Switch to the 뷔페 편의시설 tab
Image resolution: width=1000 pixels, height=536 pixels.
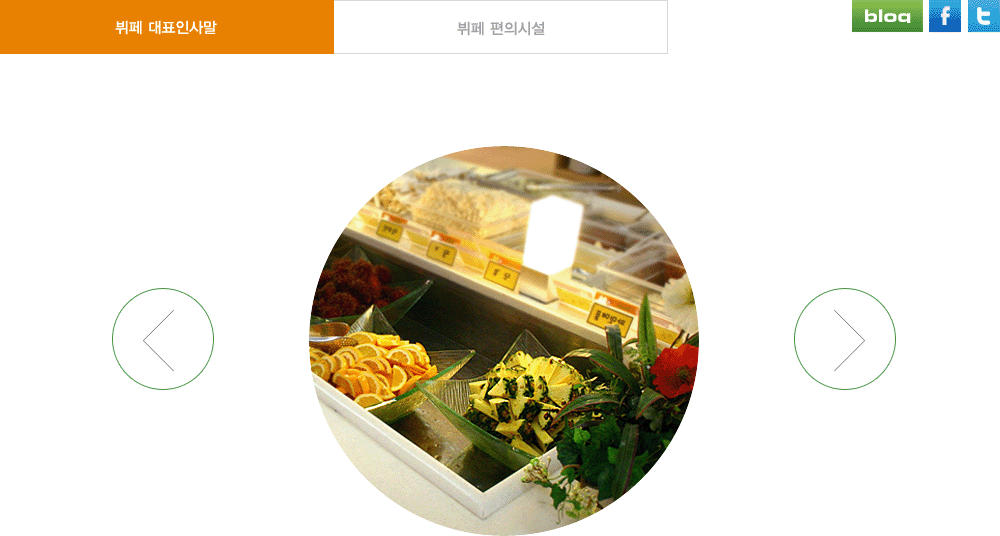(500, 27)
